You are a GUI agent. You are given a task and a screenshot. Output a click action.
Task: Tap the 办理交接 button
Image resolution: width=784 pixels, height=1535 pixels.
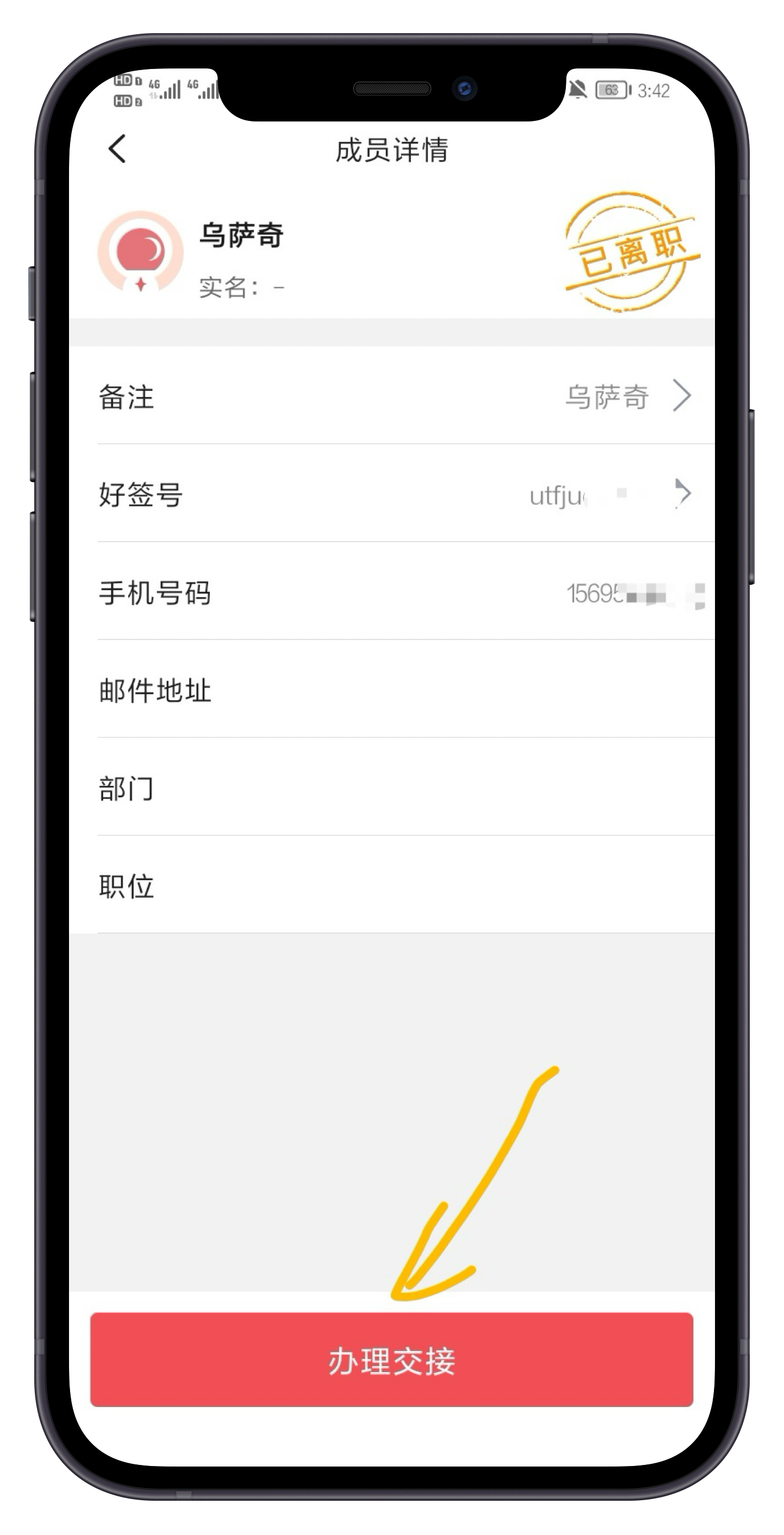click(391, 1361)
